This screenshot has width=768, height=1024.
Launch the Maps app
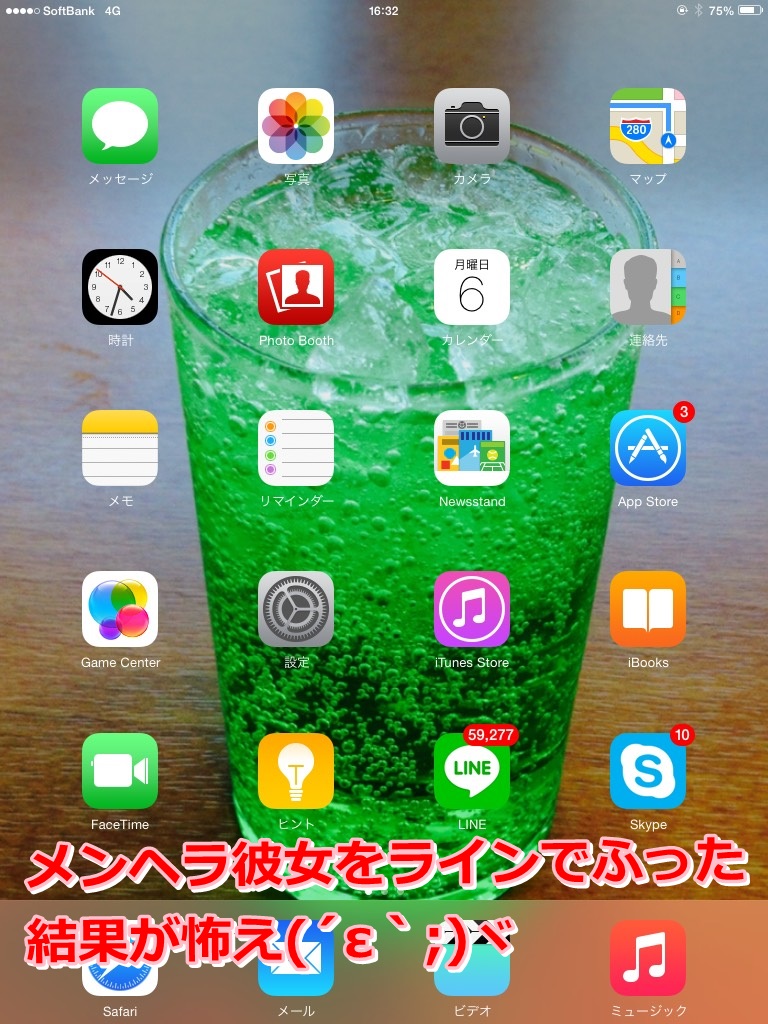pyautogui.click(x=648, y=126)
